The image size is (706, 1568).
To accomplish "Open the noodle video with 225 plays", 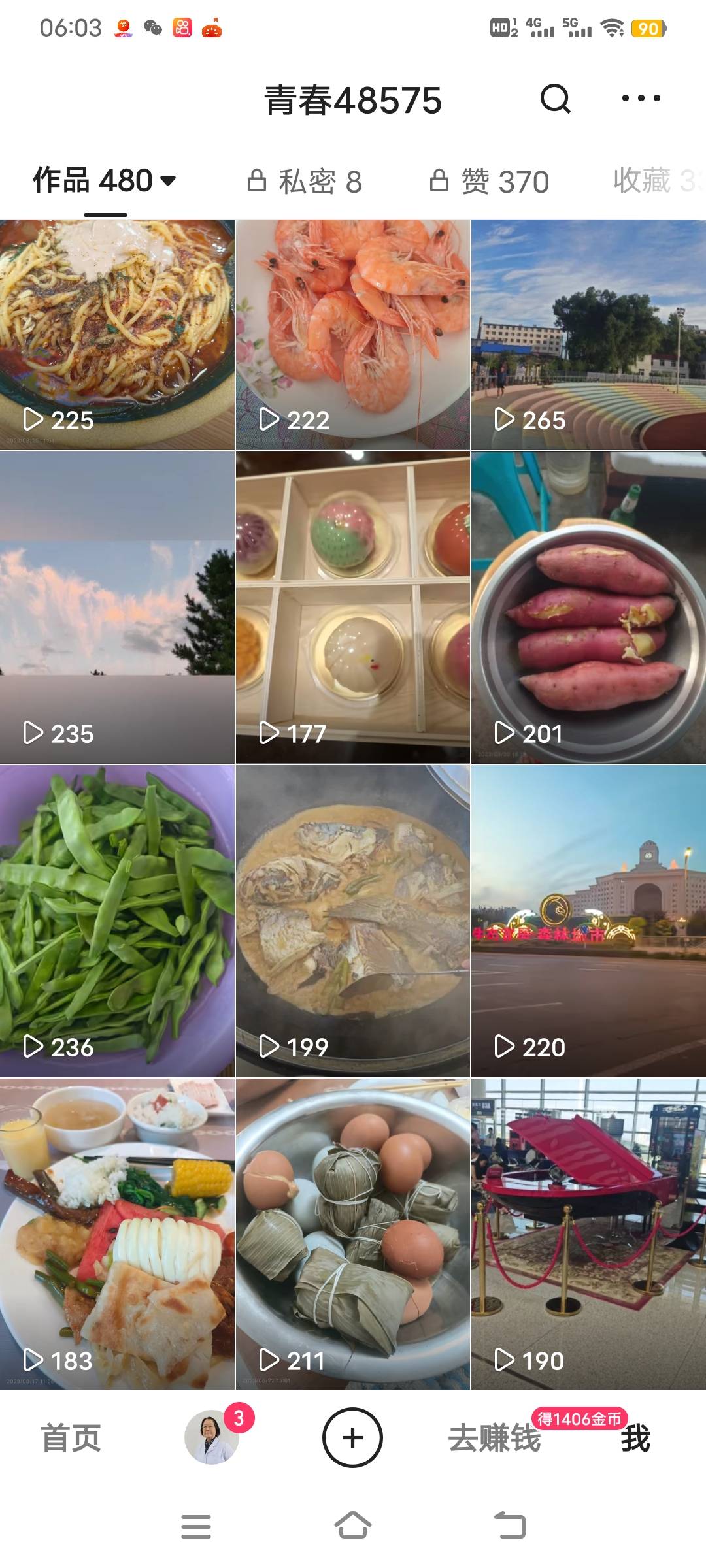I will 117,335.
